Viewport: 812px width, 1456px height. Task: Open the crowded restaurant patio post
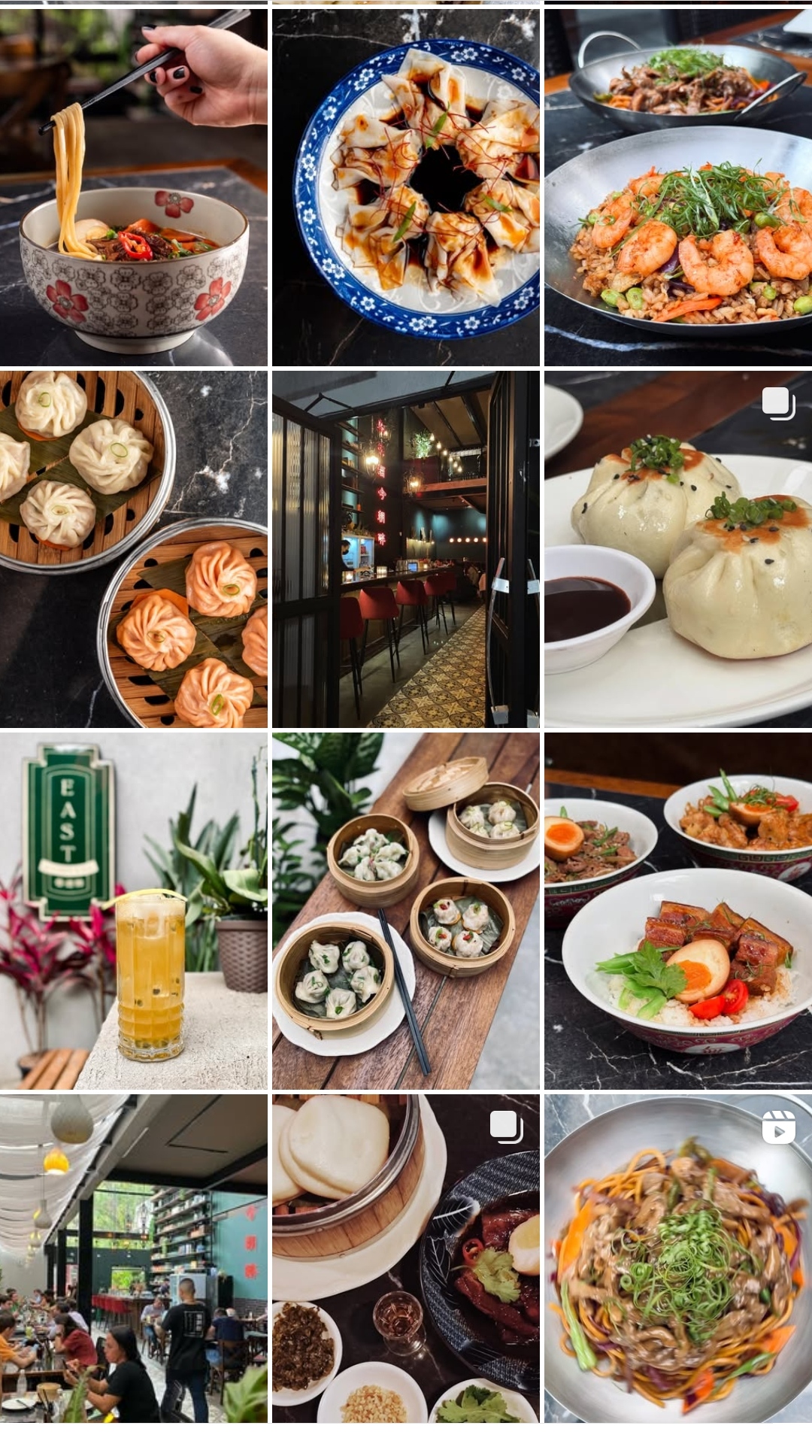133,1258
